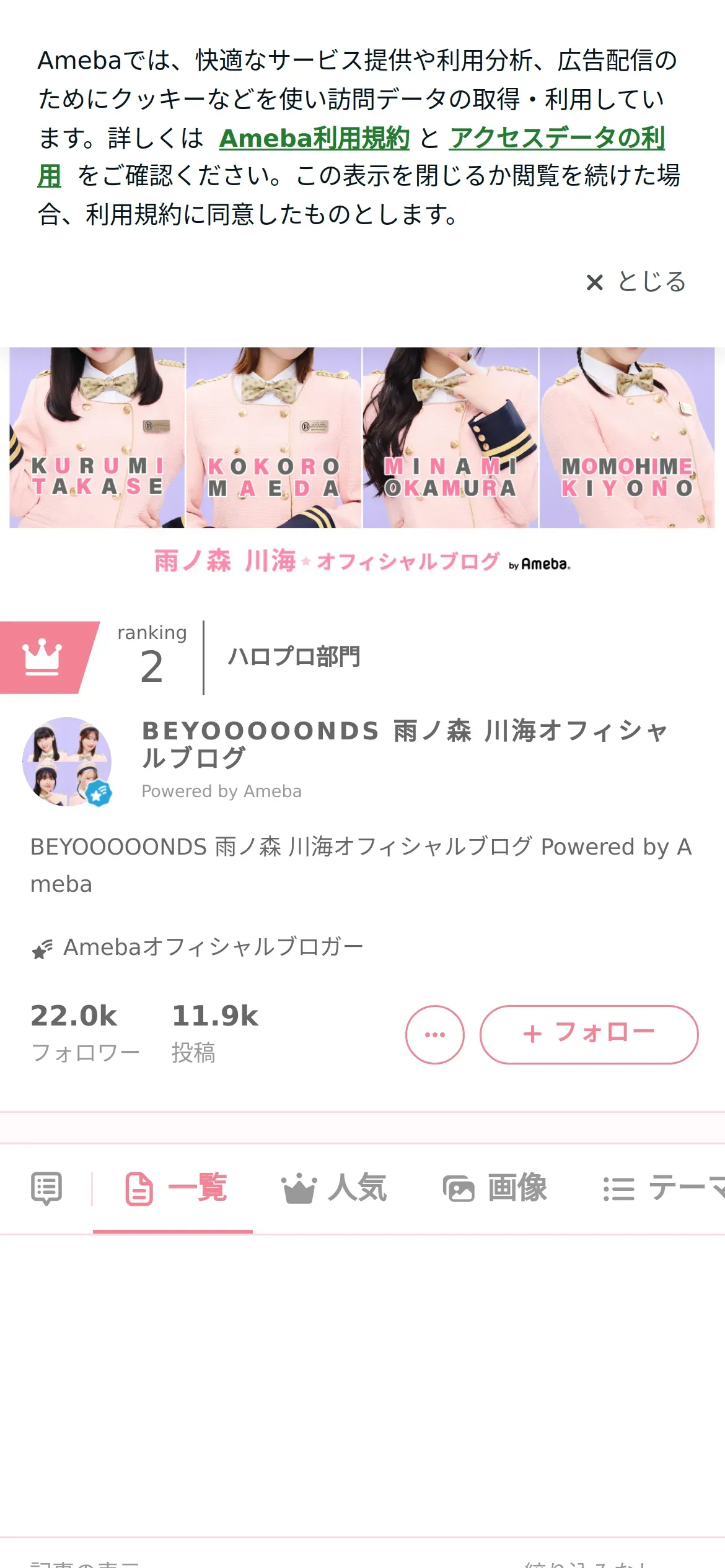Open the Ameba利用規約 link
This screenshot has height=1568, width=725.
[x=314, y=138]
